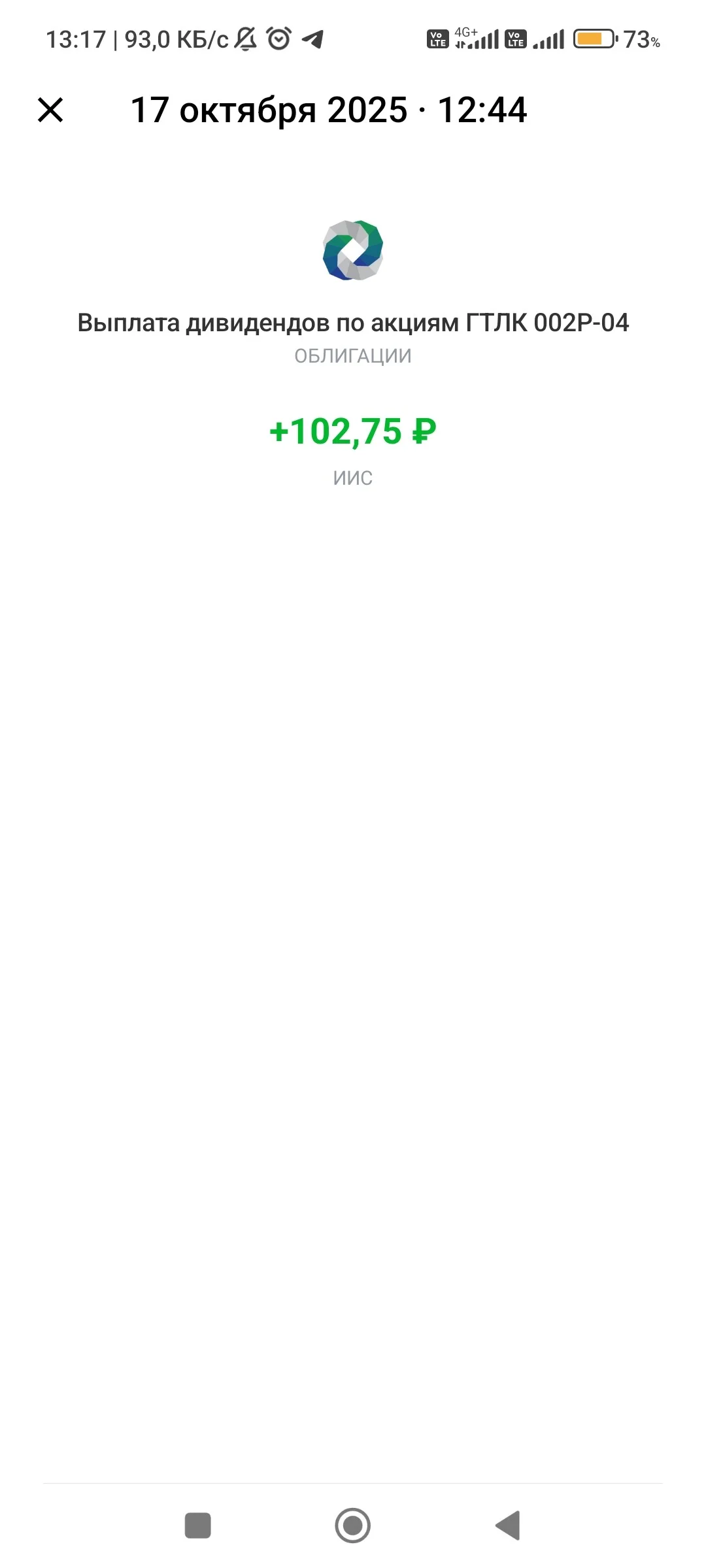The image size is (706, 1568).
Task: Tap the system back button
Action: point(508,1526)
